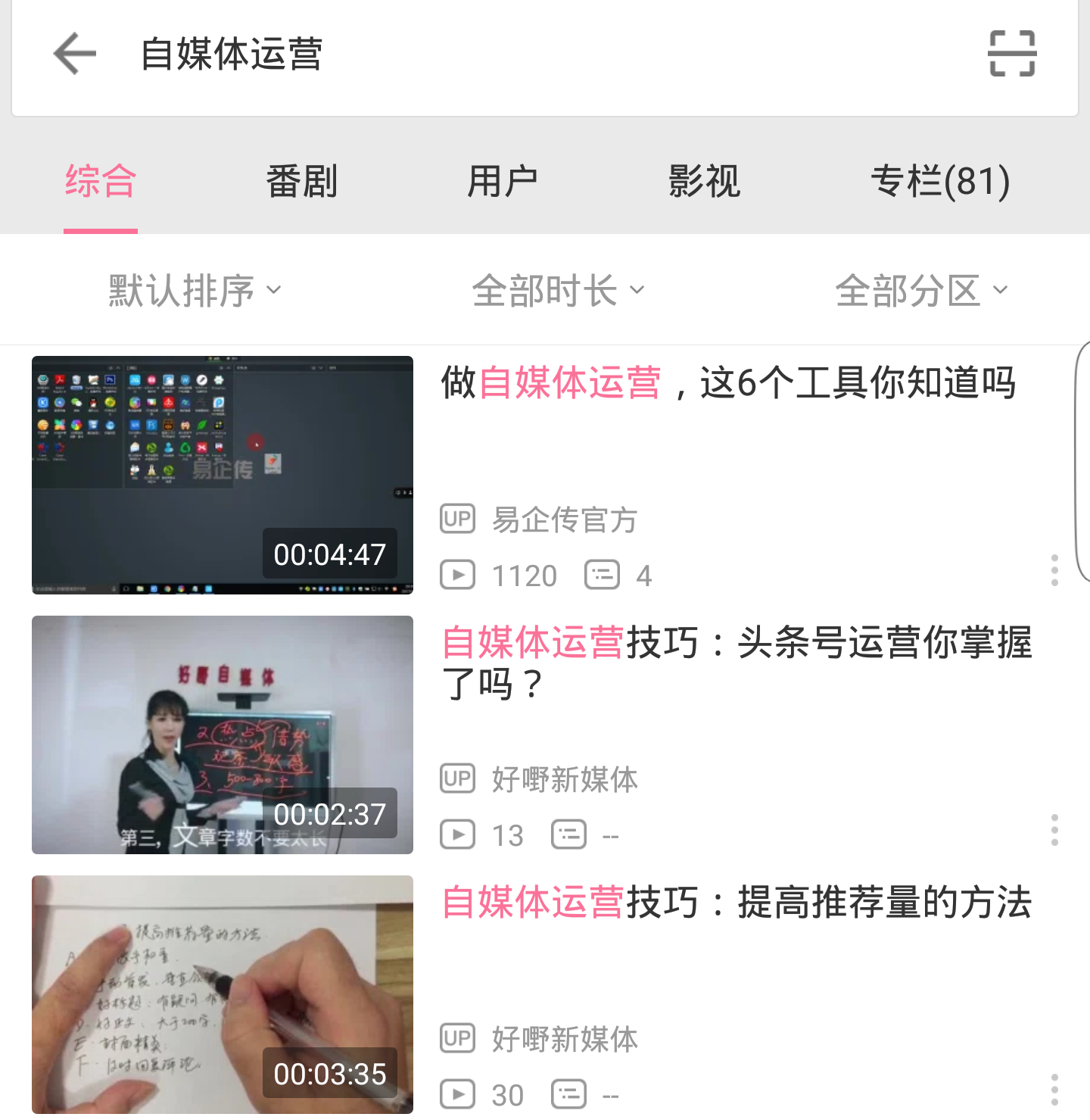Go back using the arrow icon

click(75, 54)
